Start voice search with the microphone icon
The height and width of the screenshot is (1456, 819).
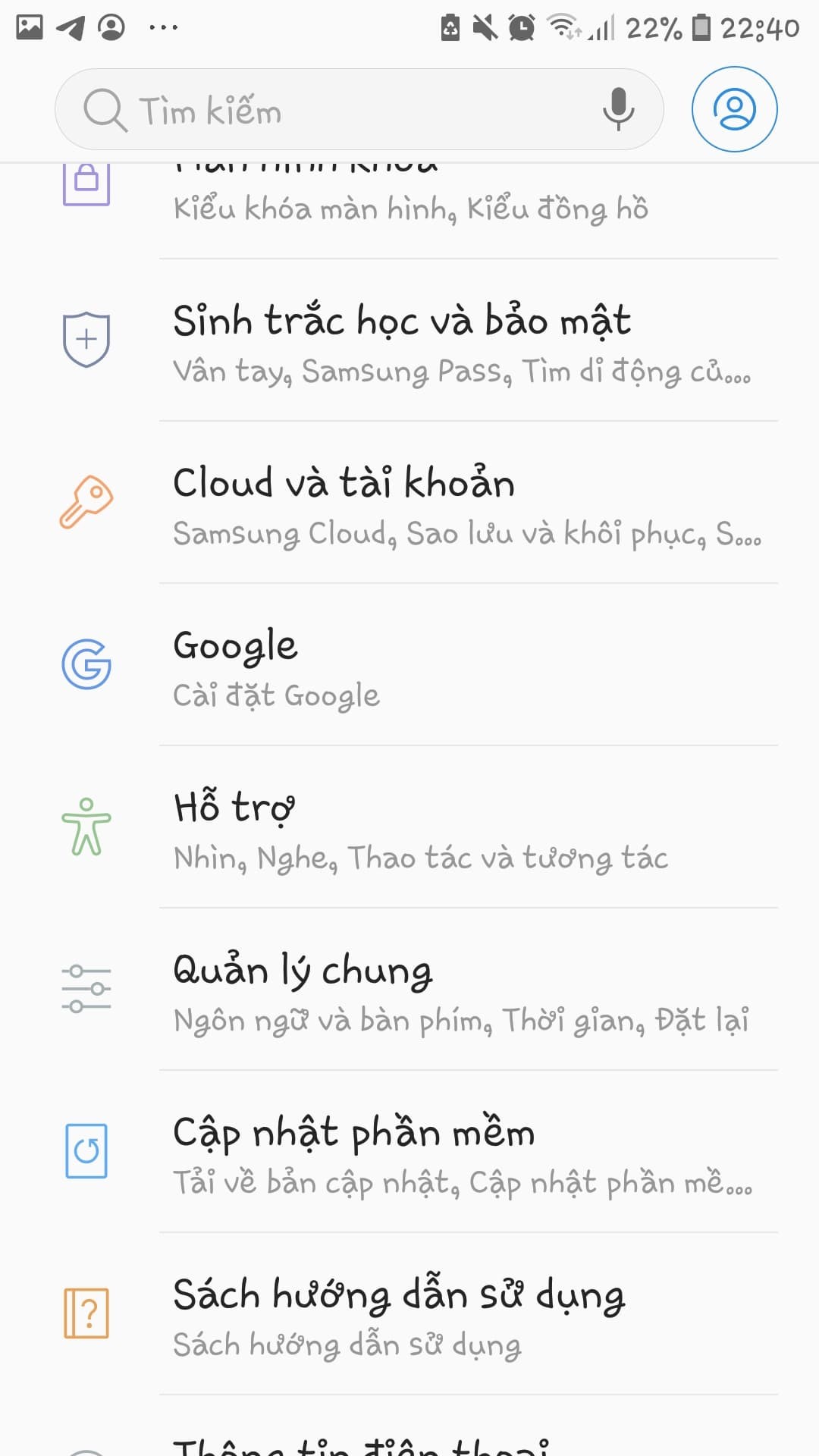point(618,108)
